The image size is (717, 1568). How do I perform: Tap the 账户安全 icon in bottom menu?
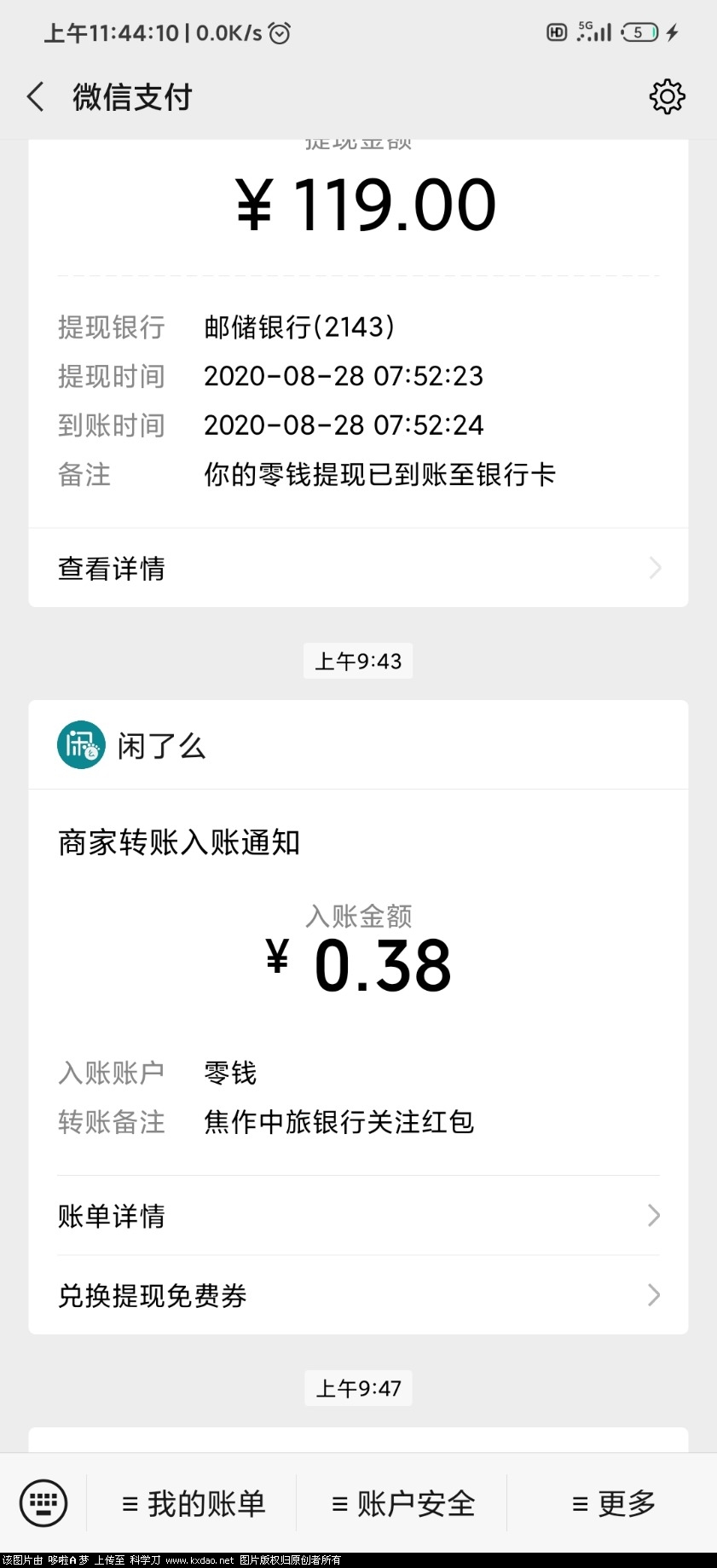[x=339, y=1503]
